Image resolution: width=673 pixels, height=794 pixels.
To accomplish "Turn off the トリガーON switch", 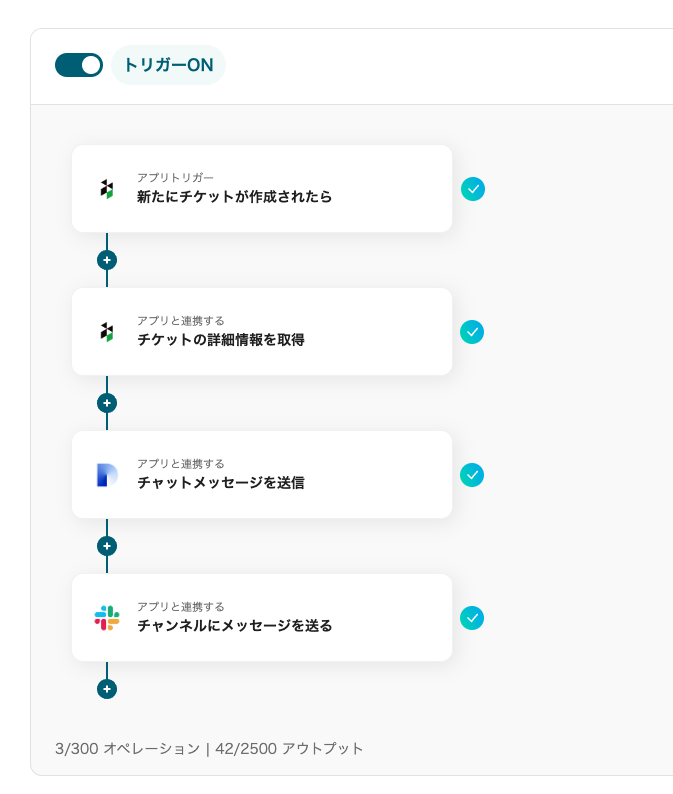I will point(79,65).
